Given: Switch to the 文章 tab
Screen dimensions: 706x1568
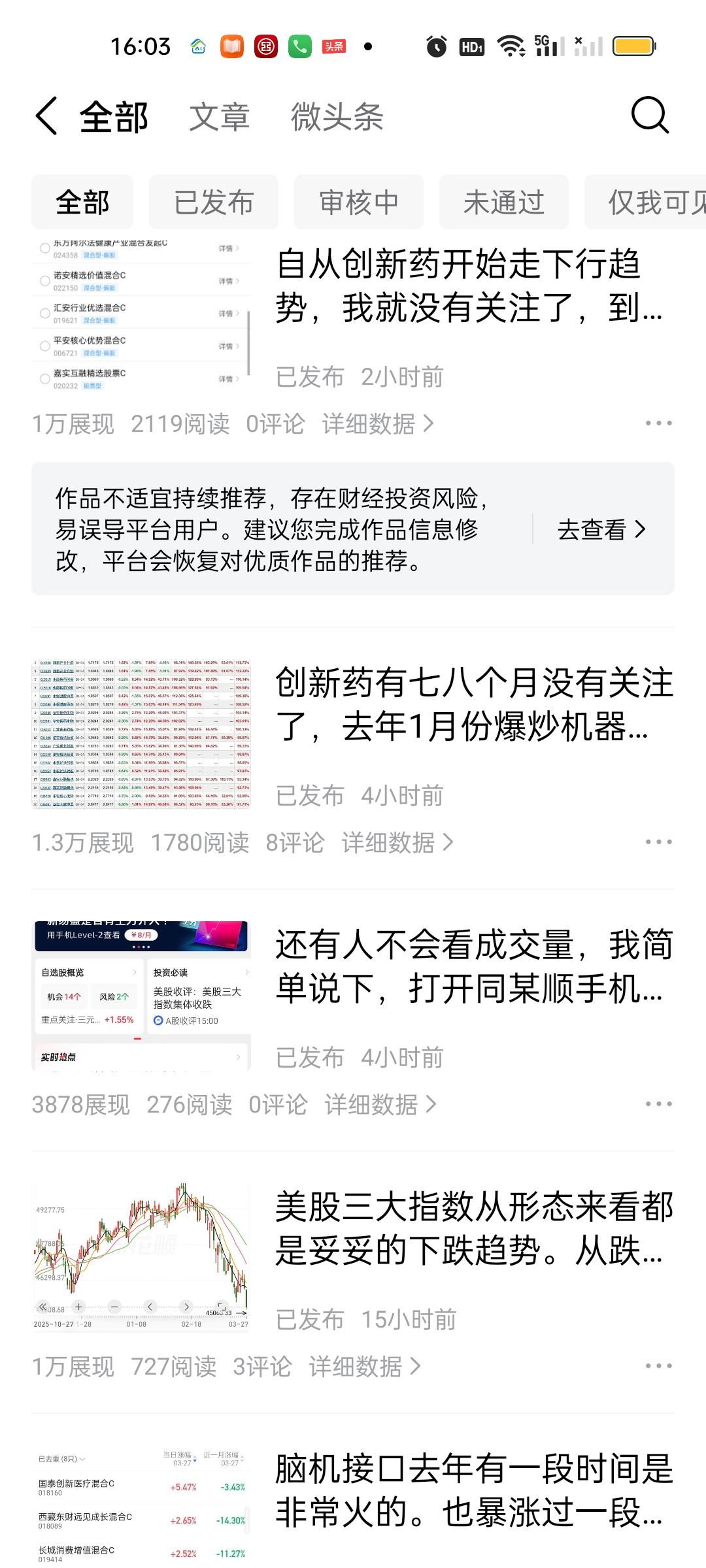Looking at the screenshot, I should [220, 118].
